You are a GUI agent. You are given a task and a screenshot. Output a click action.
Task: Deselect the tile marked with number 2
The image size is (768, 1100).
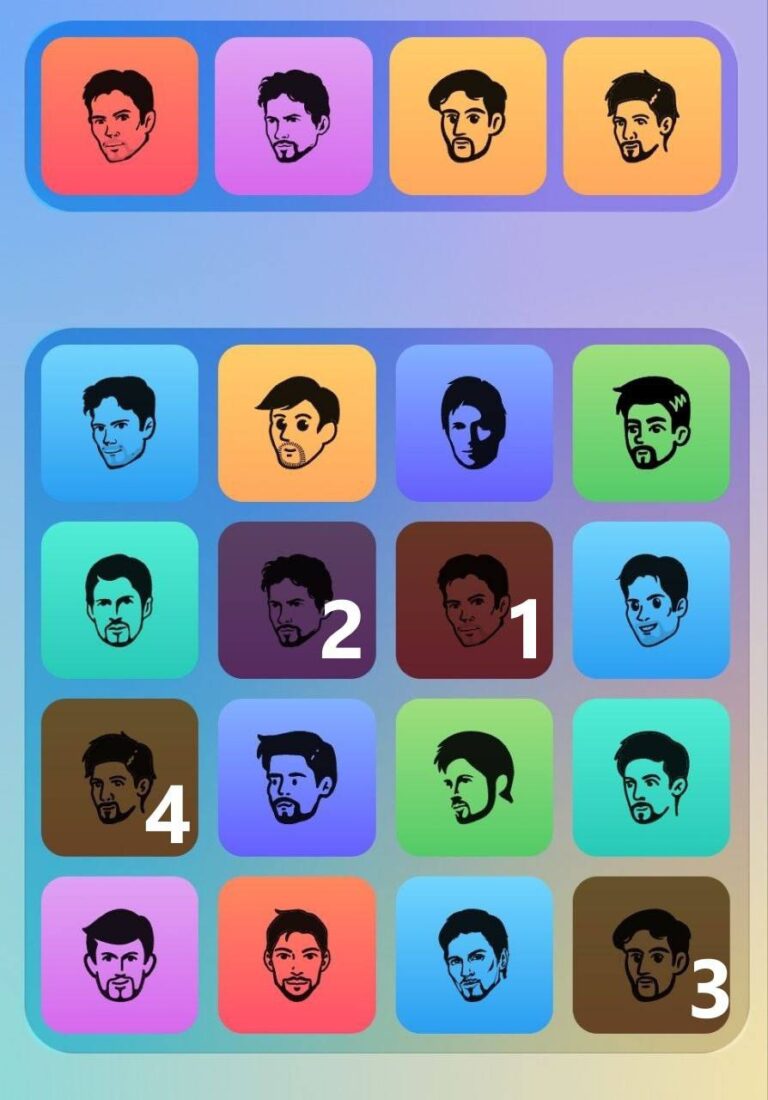pyautogui.click(x=296, y=600)
